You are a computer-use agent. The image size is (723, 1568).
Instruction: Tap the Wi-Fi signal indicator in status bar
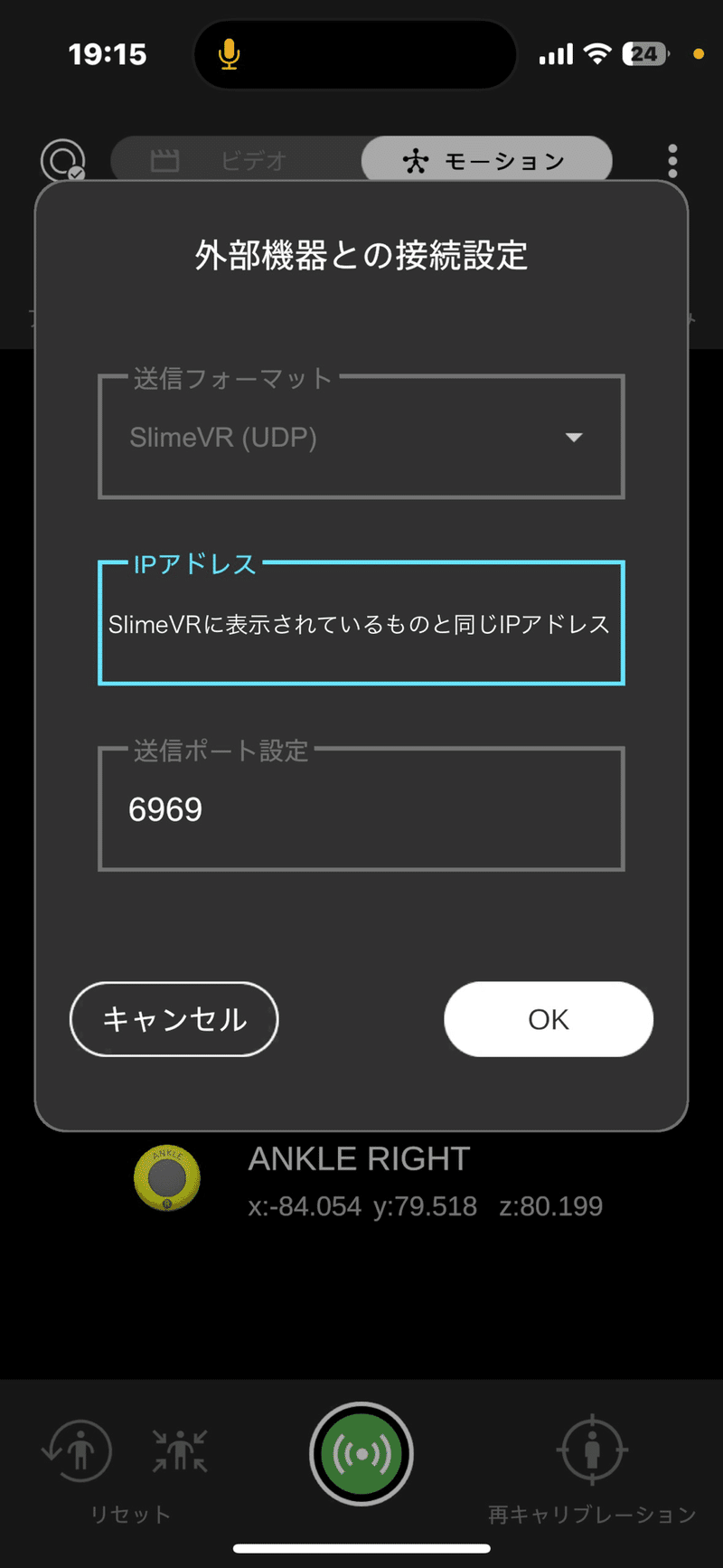pos(598,52)
